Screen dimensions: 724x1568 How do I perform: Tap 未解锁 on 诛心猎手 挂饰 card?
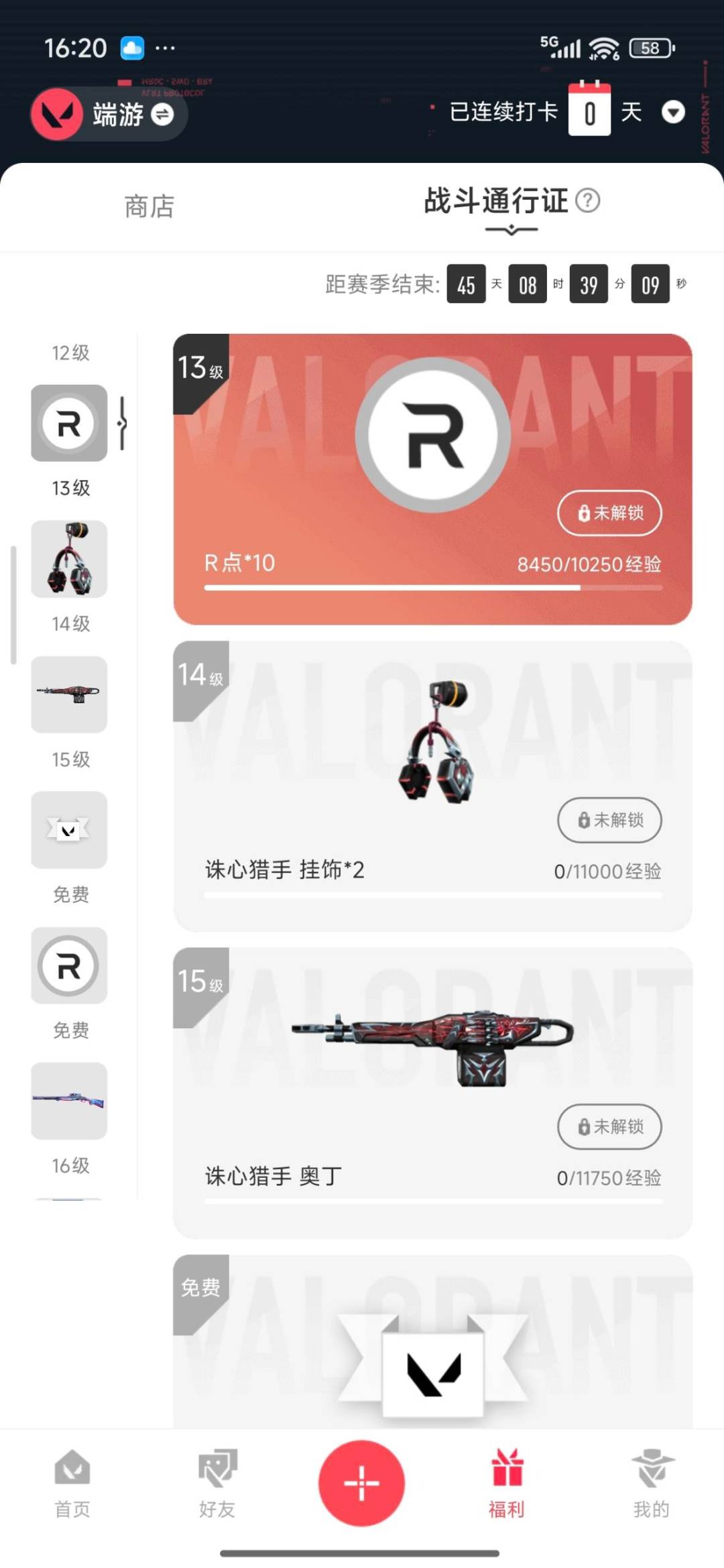coord(609,820)
